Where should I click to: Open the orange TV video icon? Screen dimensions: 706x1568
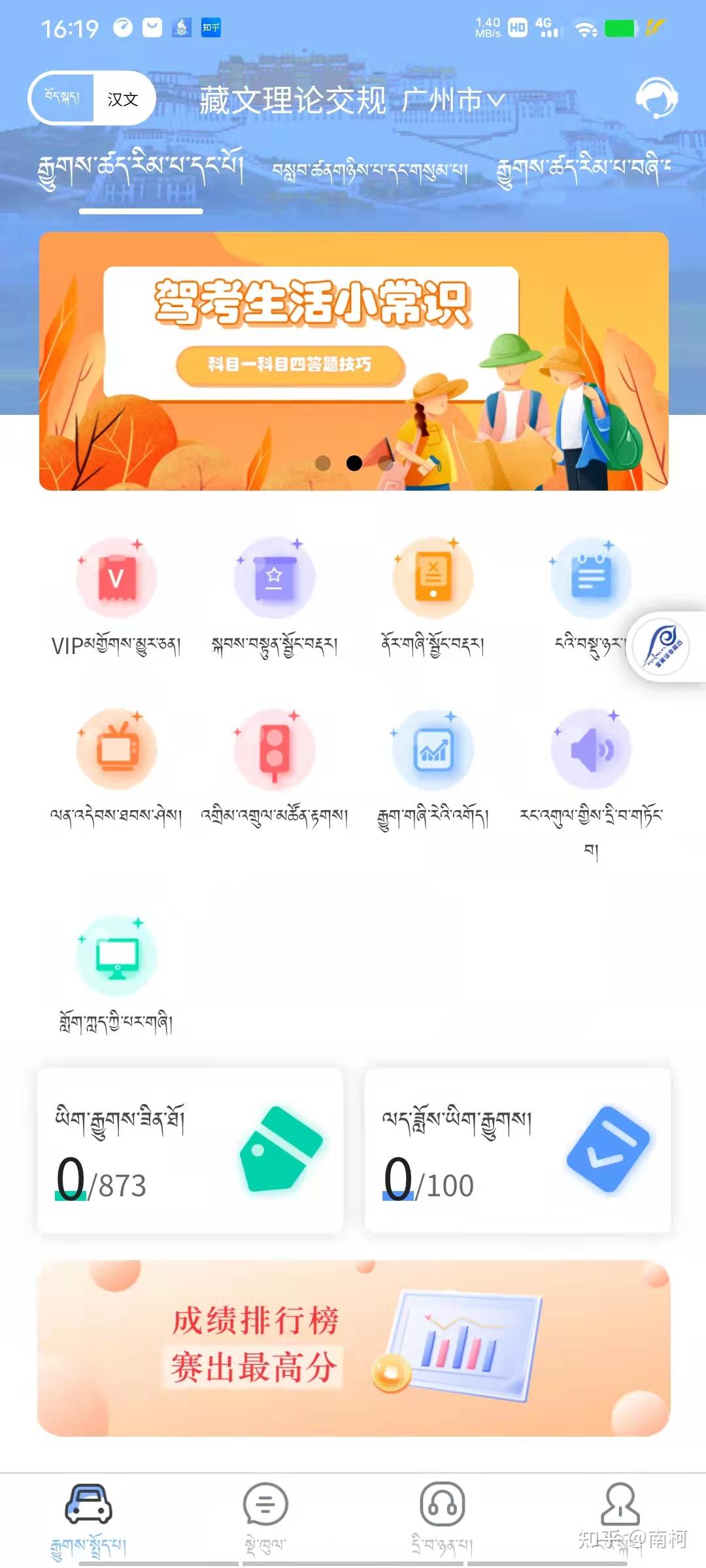116,768
